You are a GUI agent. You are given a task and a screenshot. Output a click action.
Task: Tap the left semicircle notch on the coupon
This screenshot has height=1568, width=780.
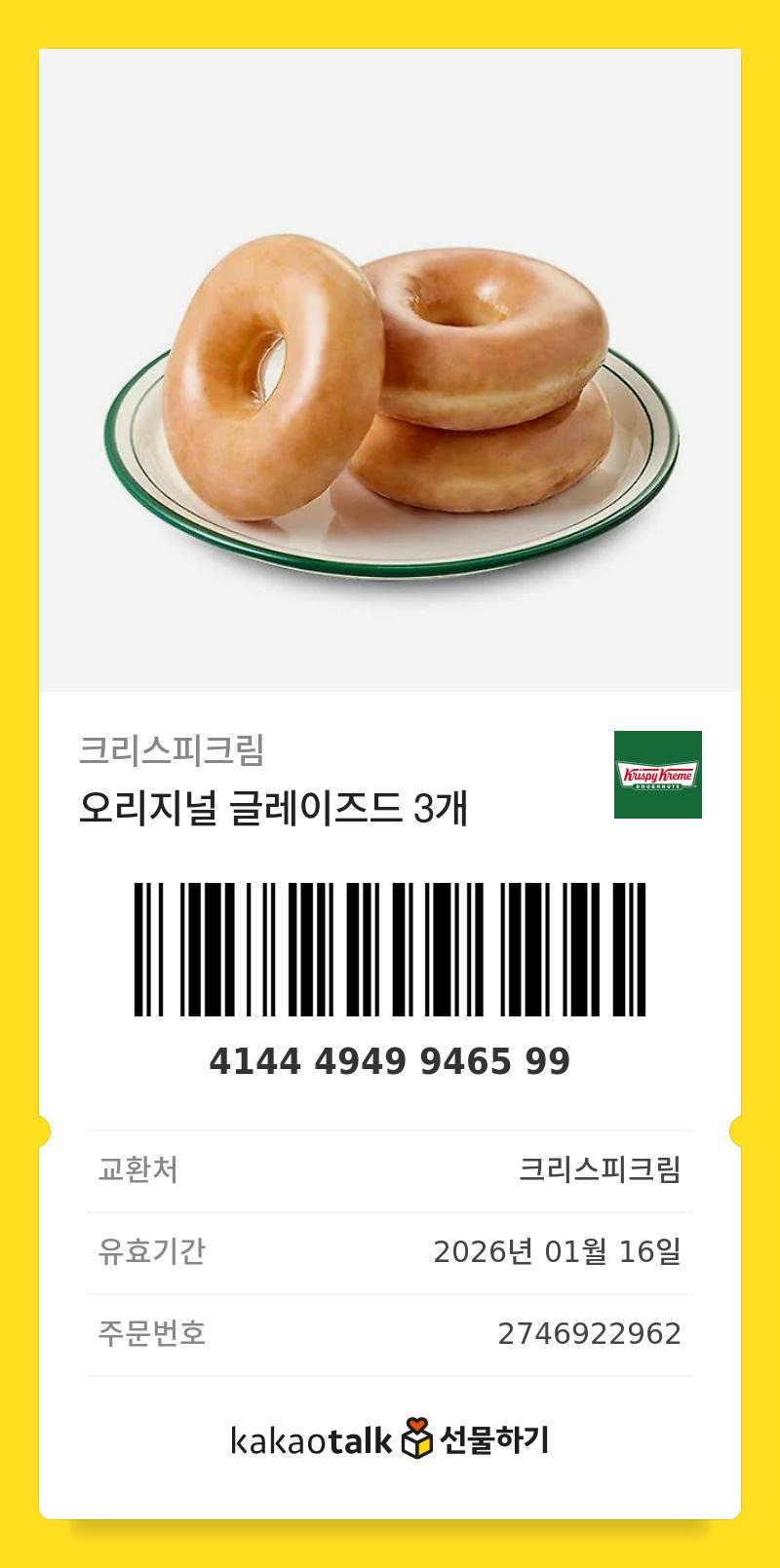44,1130
